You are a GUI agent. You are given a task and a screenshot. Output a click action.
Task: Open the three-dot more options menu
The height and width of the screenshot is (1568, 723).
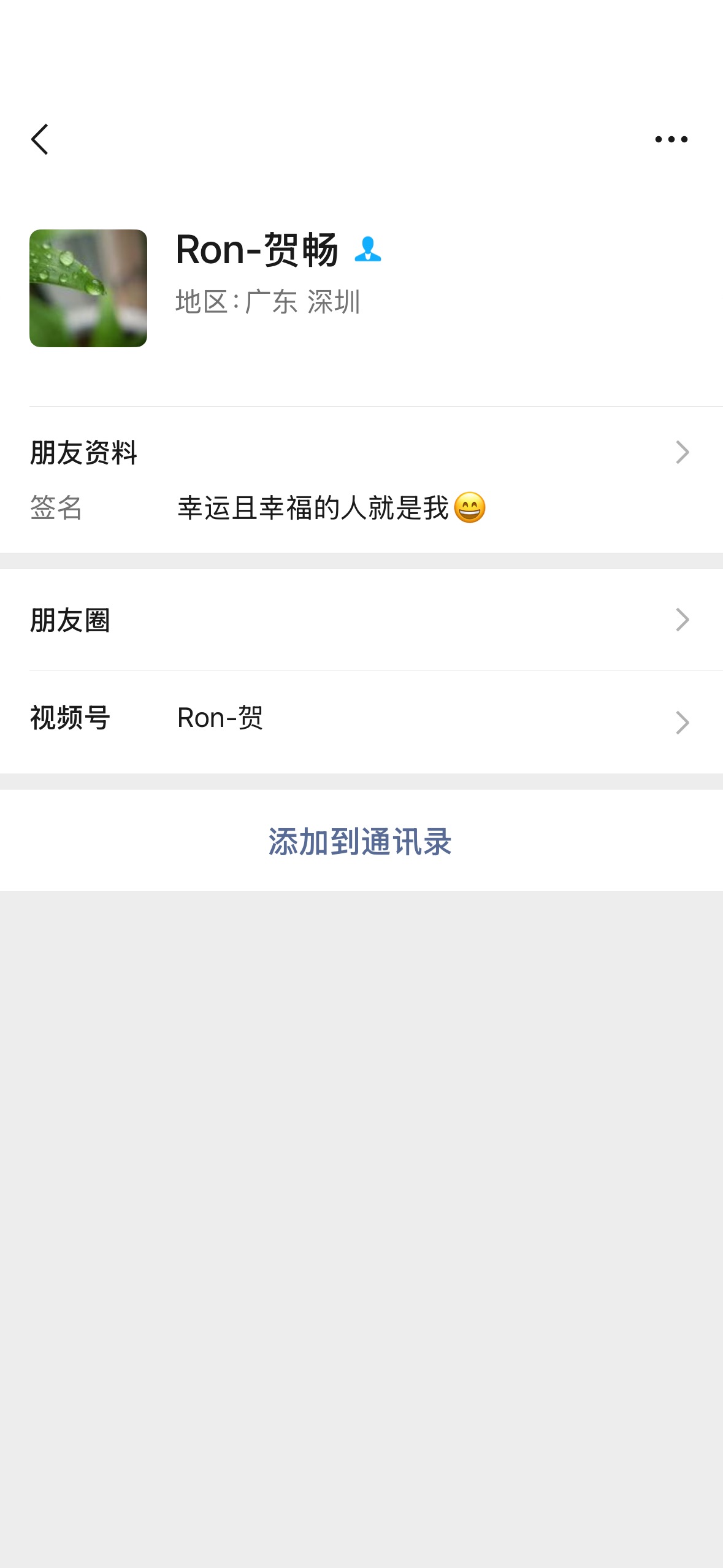(x=671, y=140)
